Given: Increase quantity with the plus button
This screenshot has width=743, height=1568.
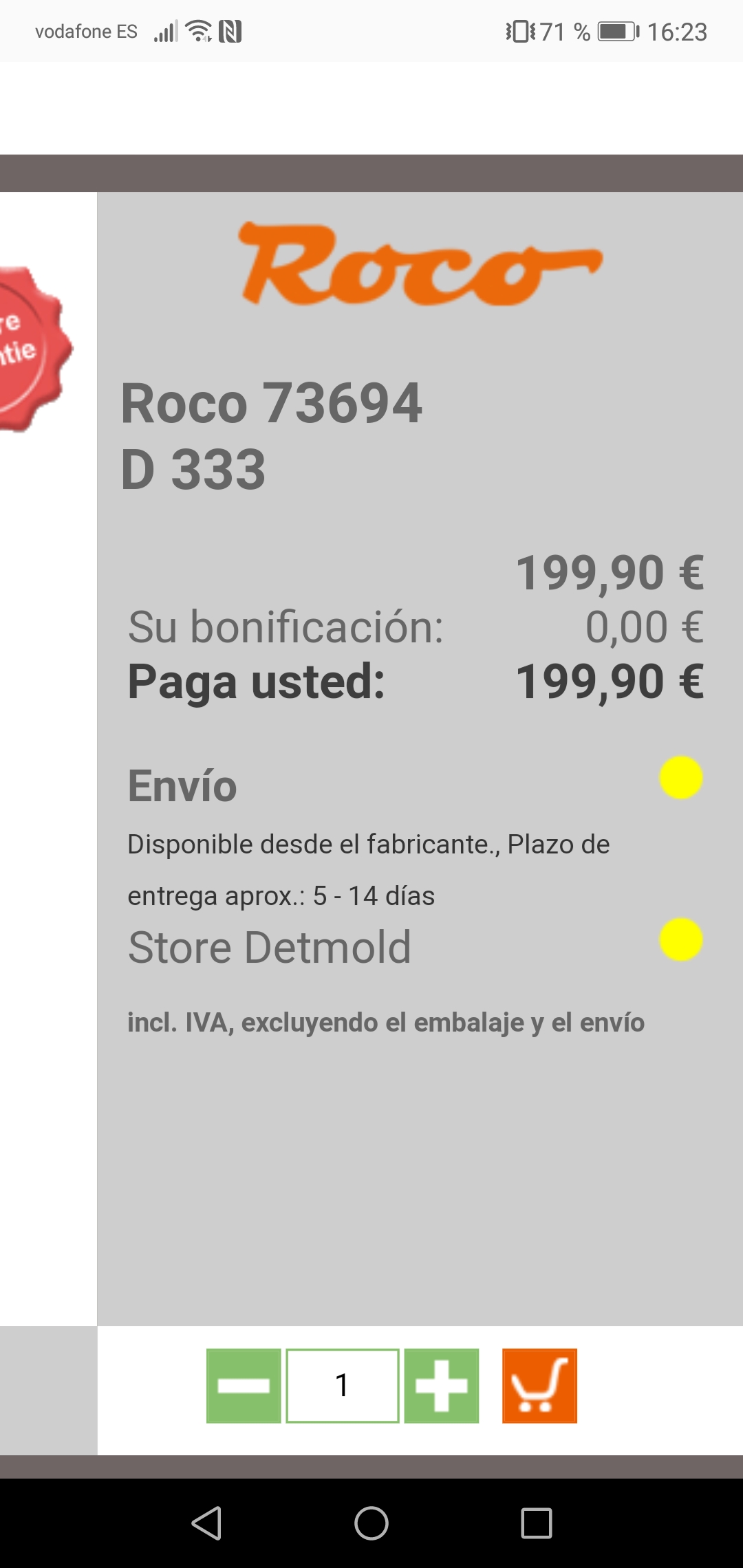Looking at the screenshot, I should click(442, 1386).
